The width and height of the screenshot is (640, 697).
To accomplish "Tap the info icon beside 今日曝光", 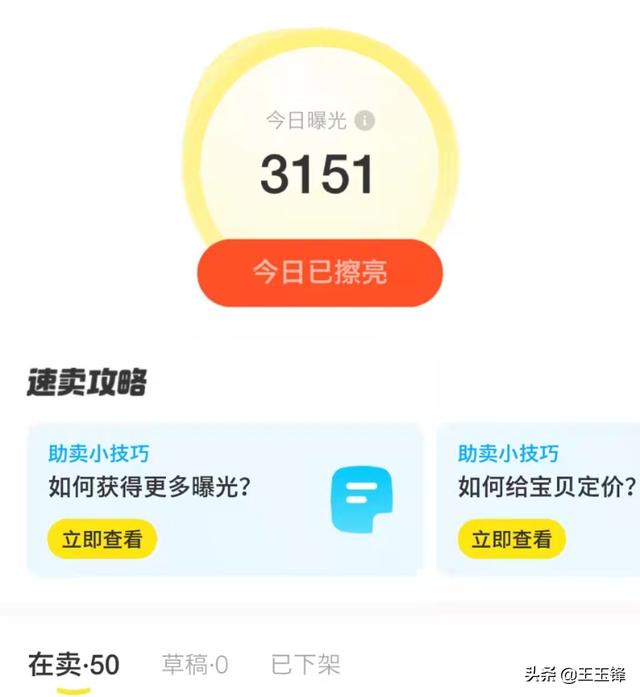I will click(x=365, y=121).
